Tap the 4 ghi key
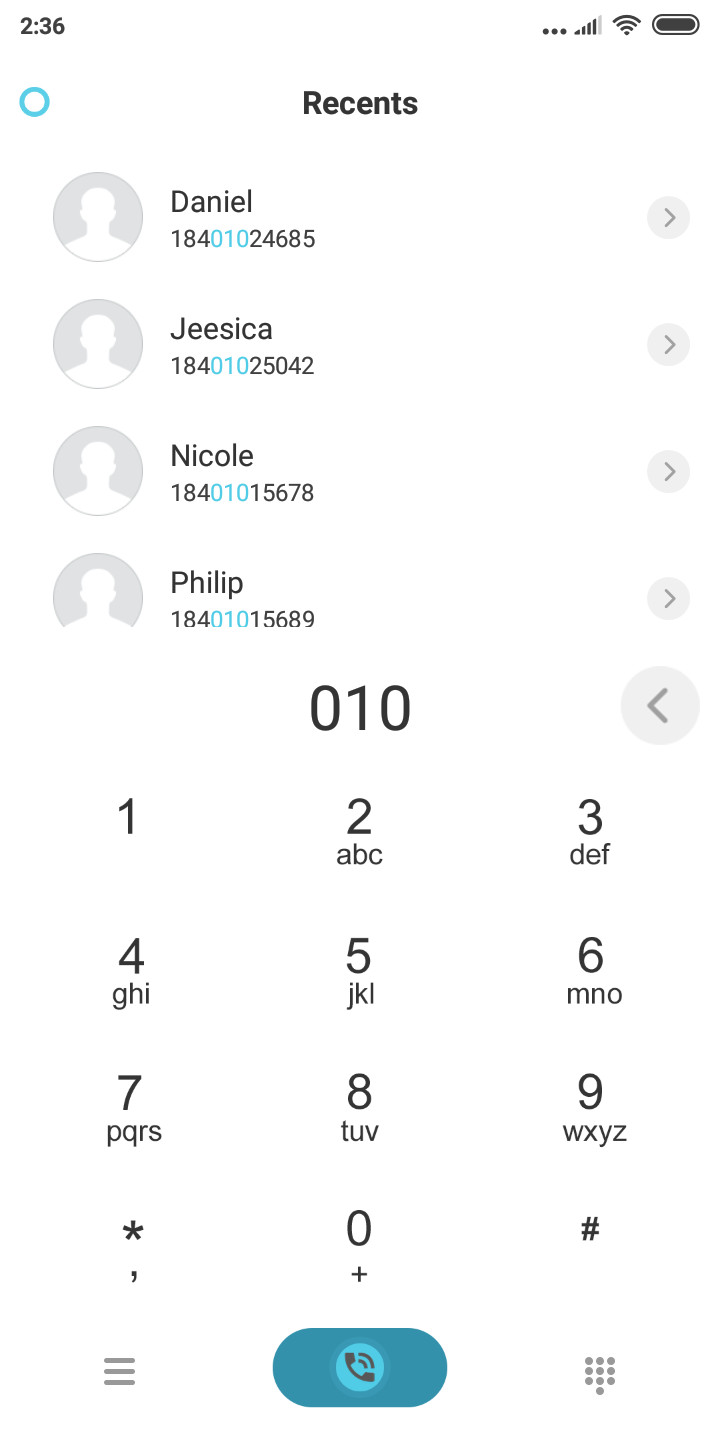The height and width of the screenshot is (1440, 720). (x=129, y=970)
